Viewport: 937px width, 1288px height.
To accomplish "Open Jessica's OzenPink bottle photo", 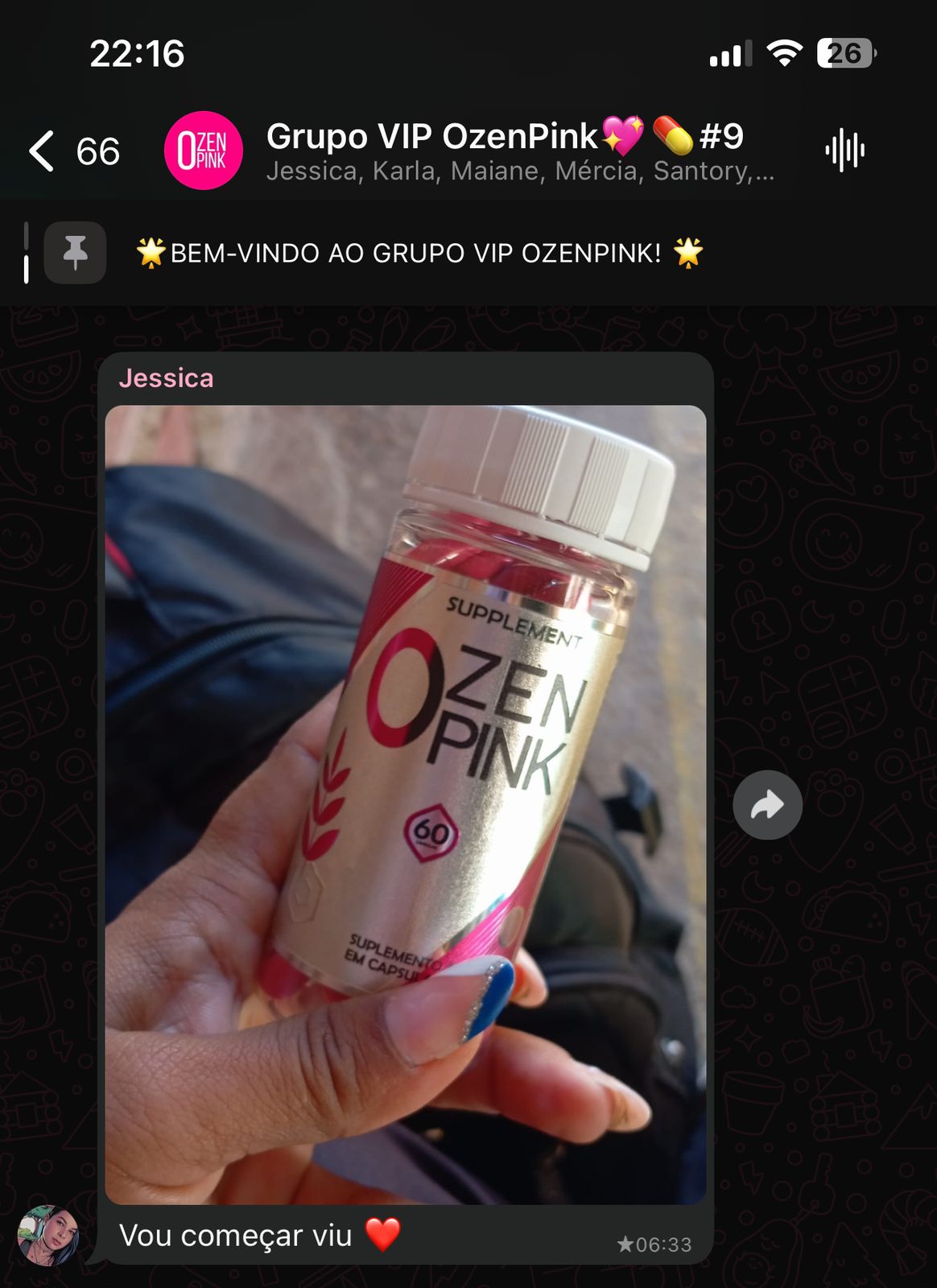I will click(405, 803).
